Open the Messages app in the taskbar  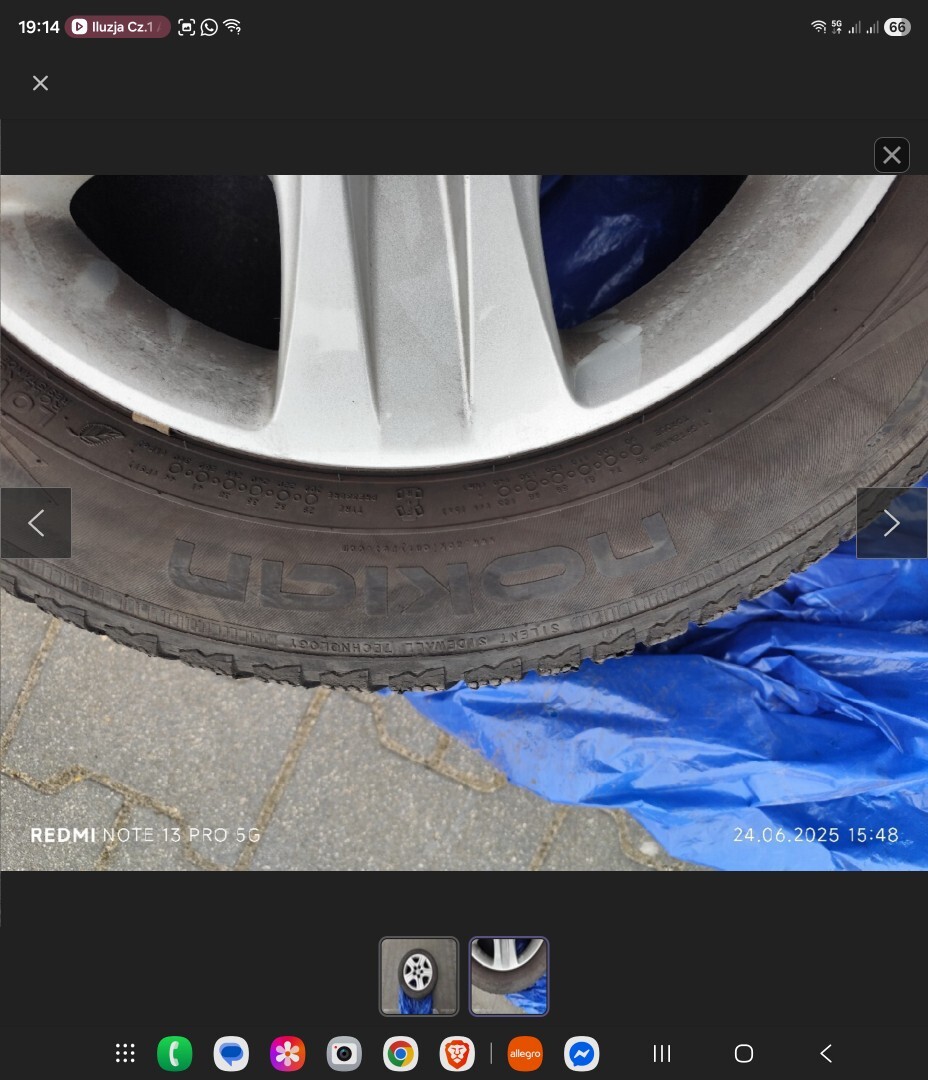231,1053
